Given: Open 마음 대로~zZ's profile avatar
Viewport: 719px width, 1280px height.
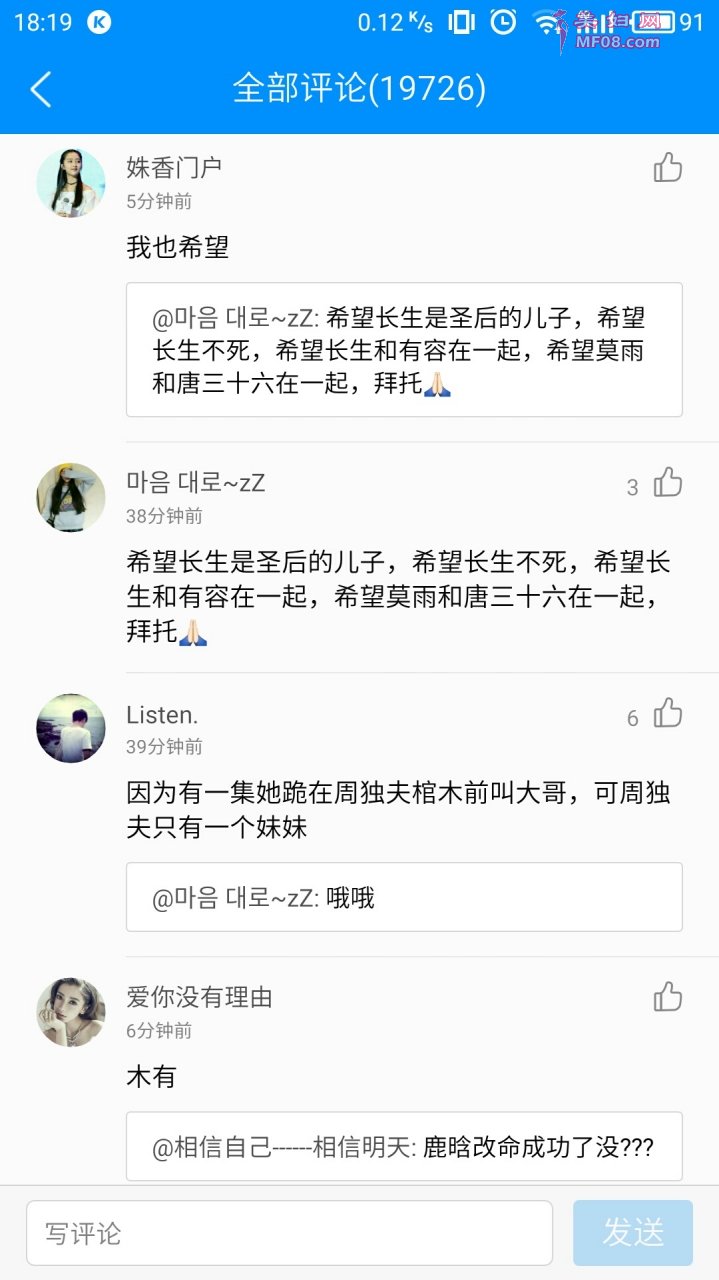Looking at the screenshot, I should tap(71, 498).
